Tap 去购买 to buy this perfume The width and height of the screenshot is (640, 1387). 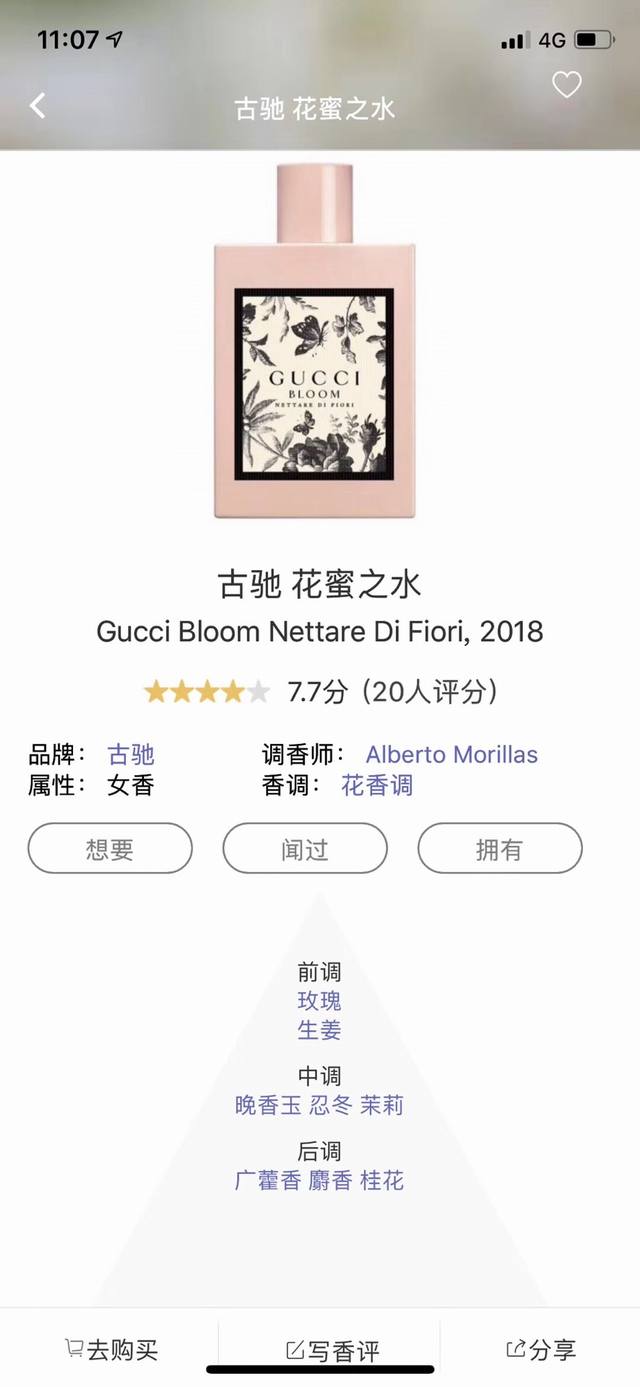pyautogui.click(x=111, y=1349)
